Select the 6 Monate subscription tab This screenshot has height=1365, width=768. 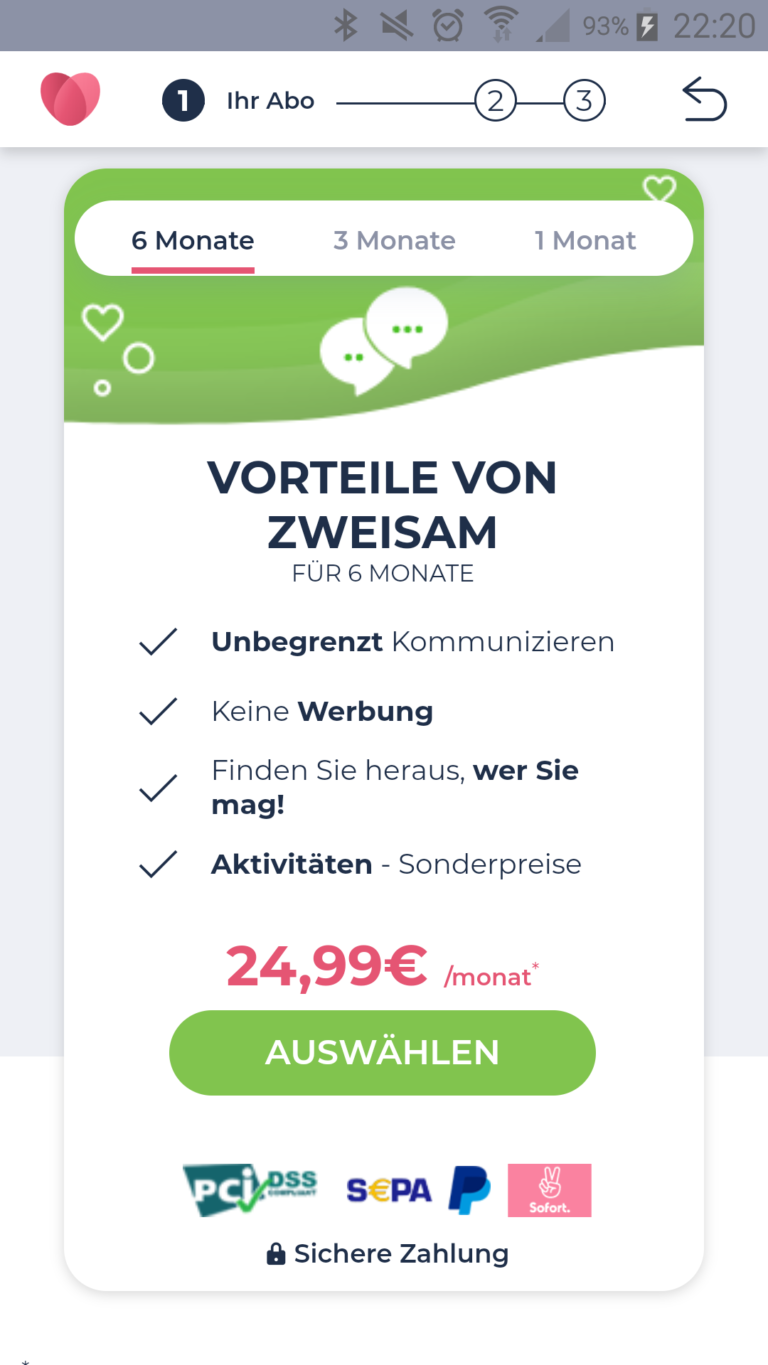tap(192, 240)
